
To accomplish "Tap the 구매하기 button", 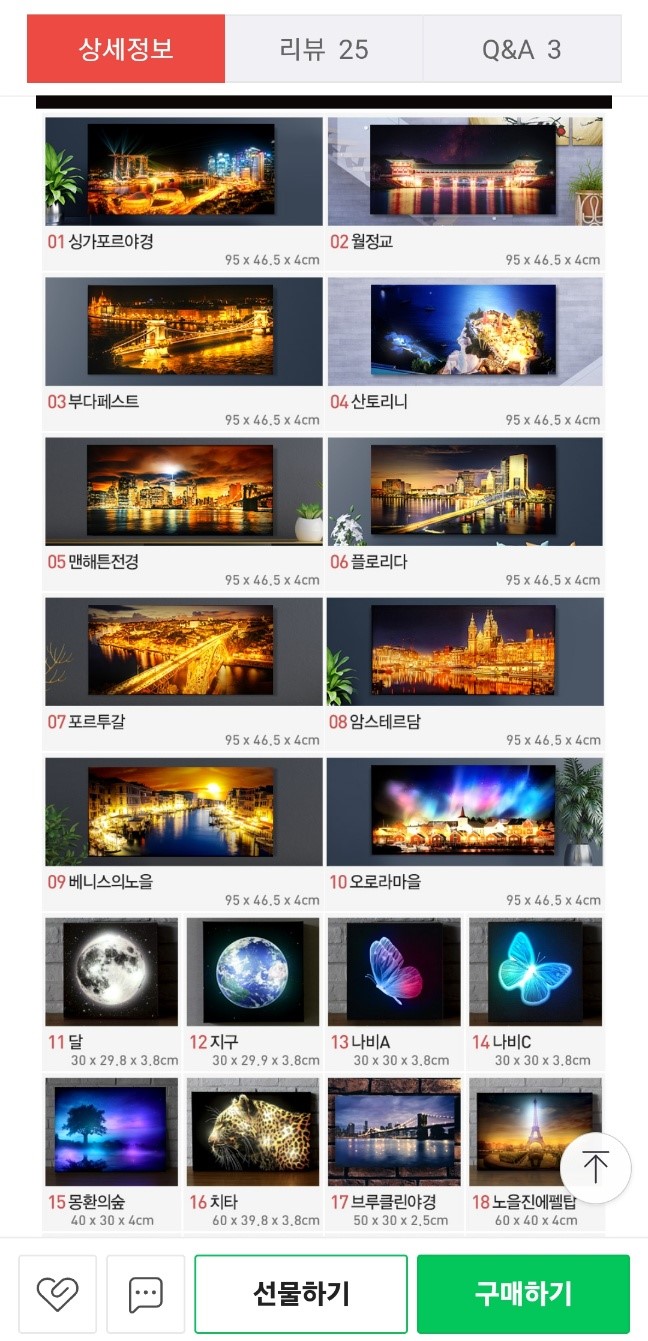I will [523, 1294].
